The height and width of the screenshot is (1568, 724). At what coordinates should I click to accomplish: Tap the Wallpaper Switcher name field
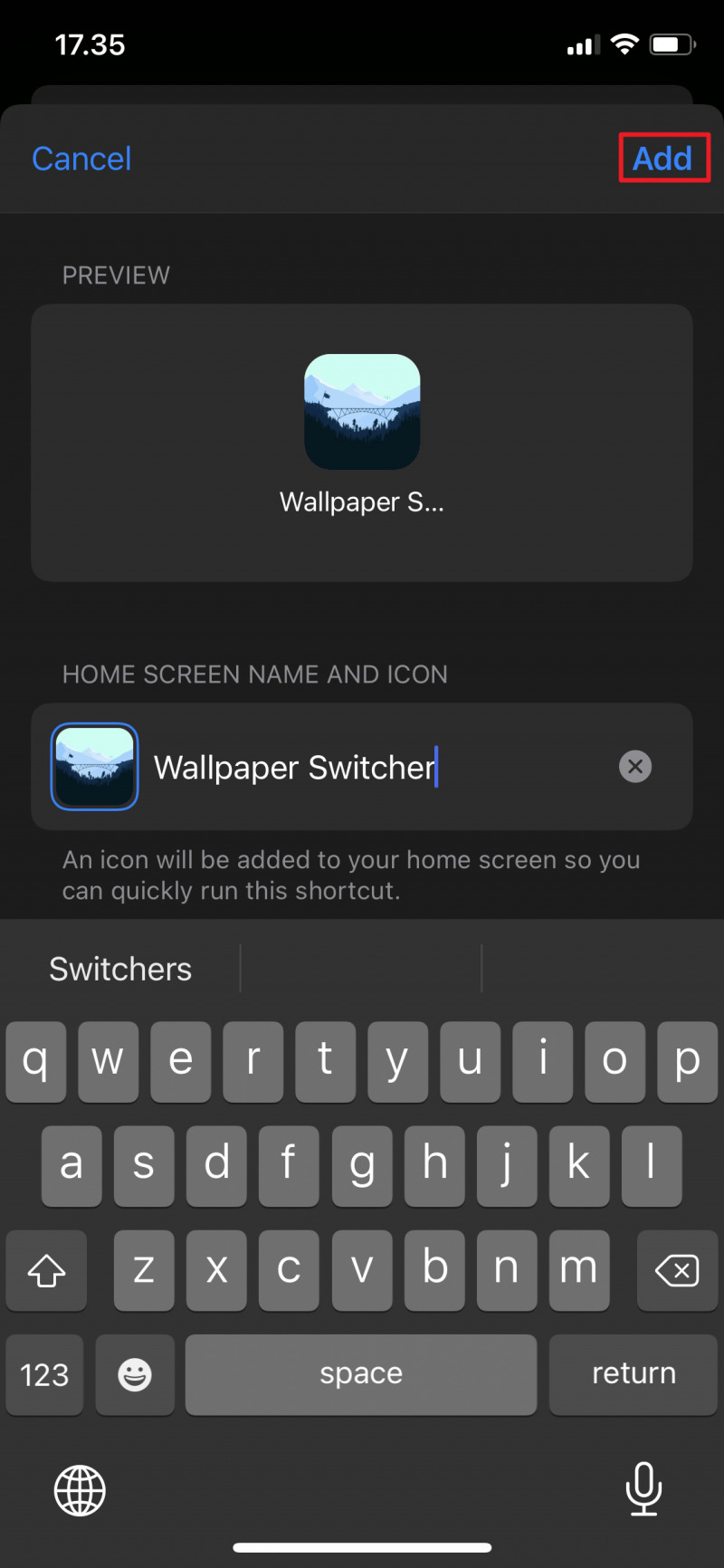pyautogui.click(x=371, y=768)
